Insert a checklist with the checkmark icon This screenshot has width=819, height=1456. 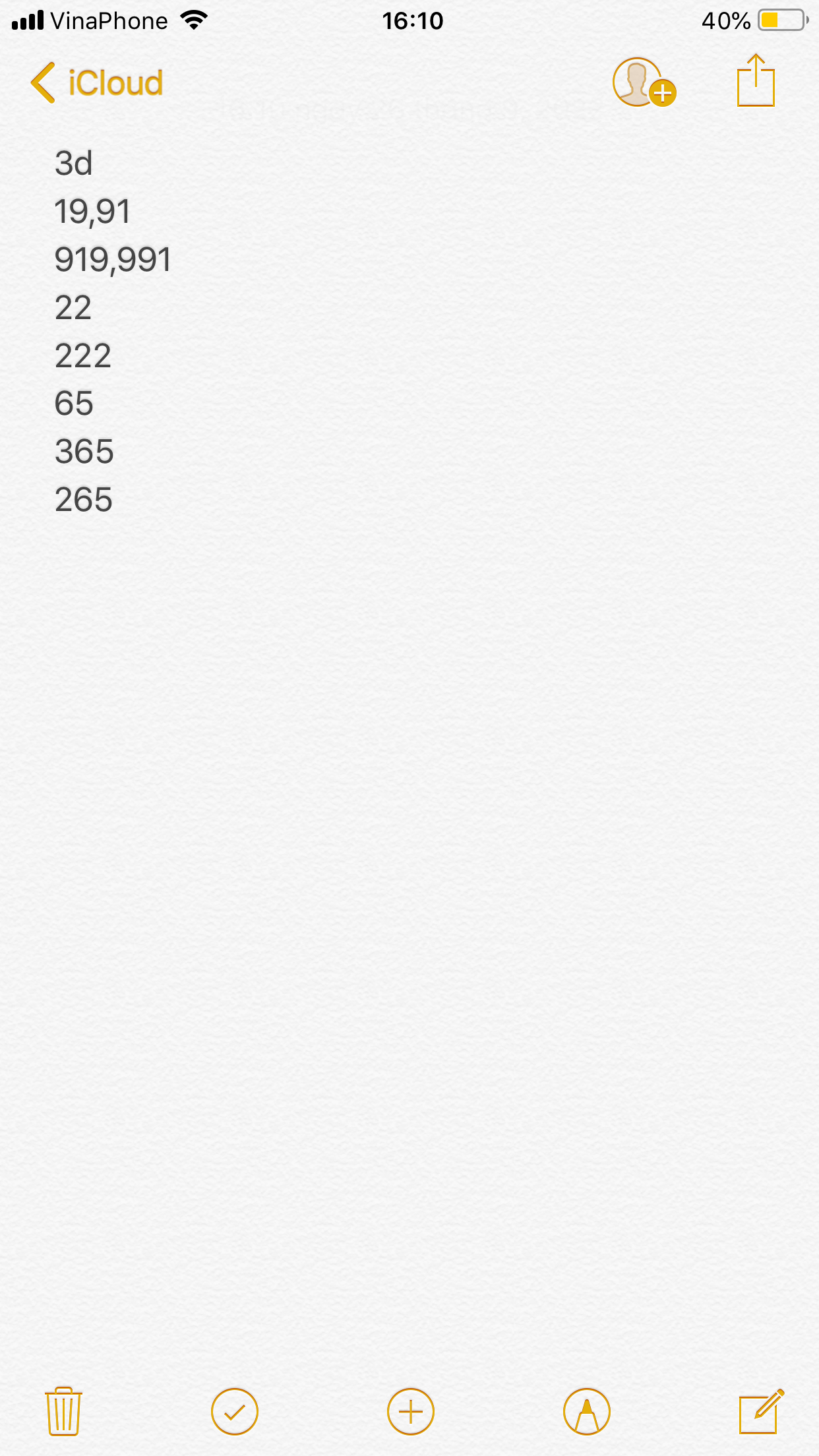click(235, 1412)
